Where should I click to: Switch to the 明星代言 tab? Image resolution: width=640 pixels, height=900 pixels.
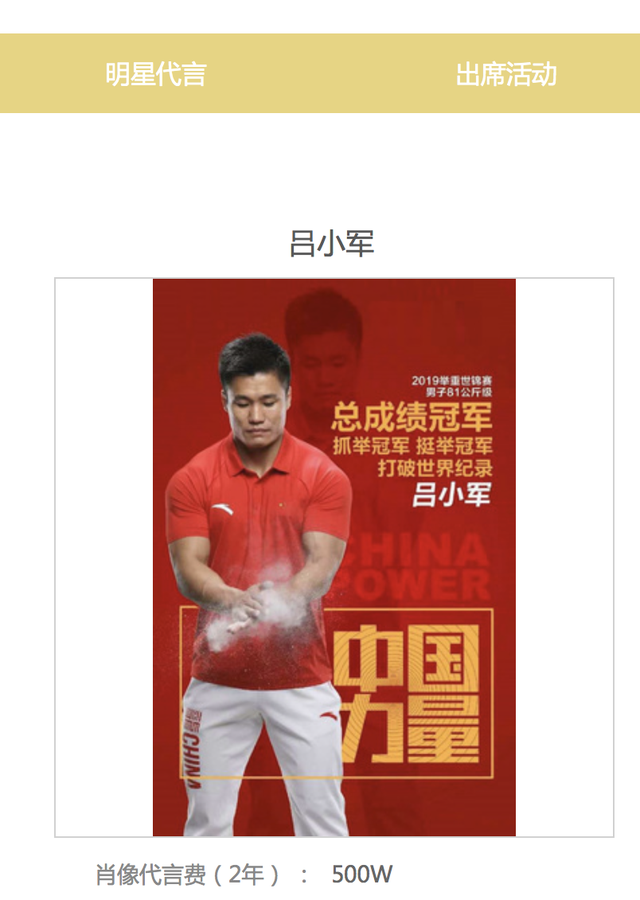tap(156, 74)
